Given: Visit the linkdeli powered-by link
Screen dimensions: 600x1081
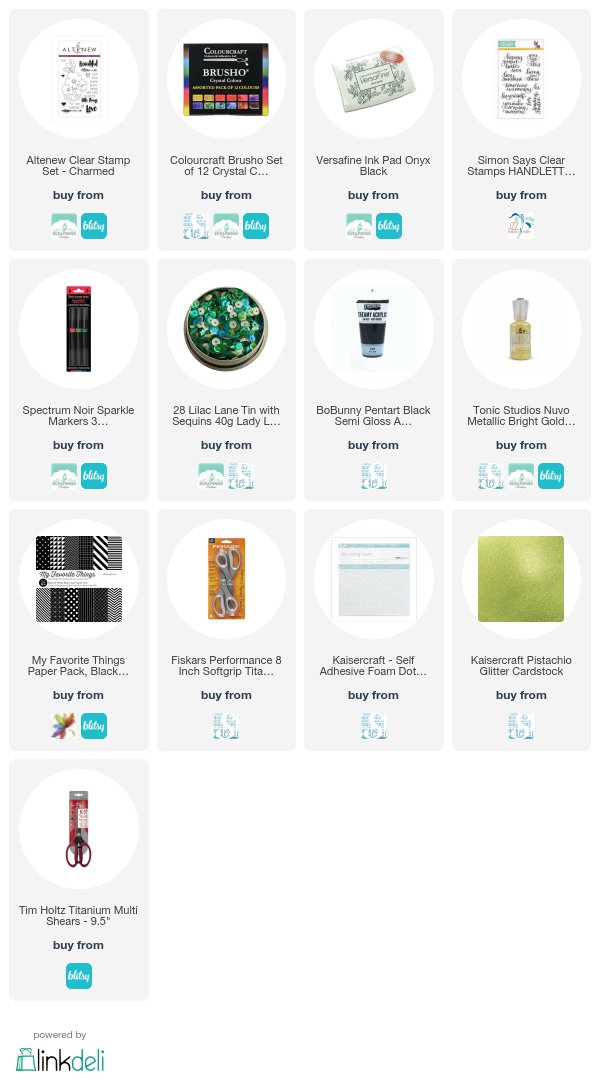Looking at the screenshot, I should [x=61, y=1059].
